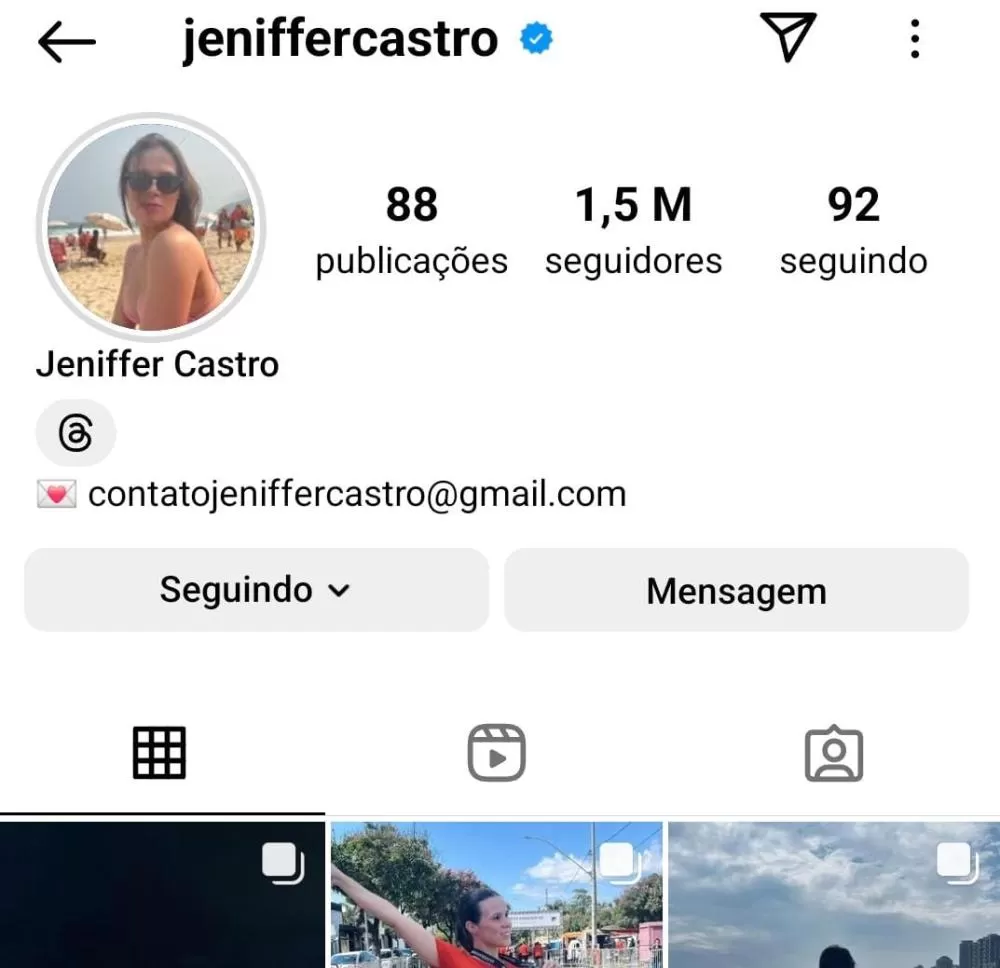Screen dimensions: 1000x968
Task: Switch to the tagged photos tab
Action: click(833, 754)
